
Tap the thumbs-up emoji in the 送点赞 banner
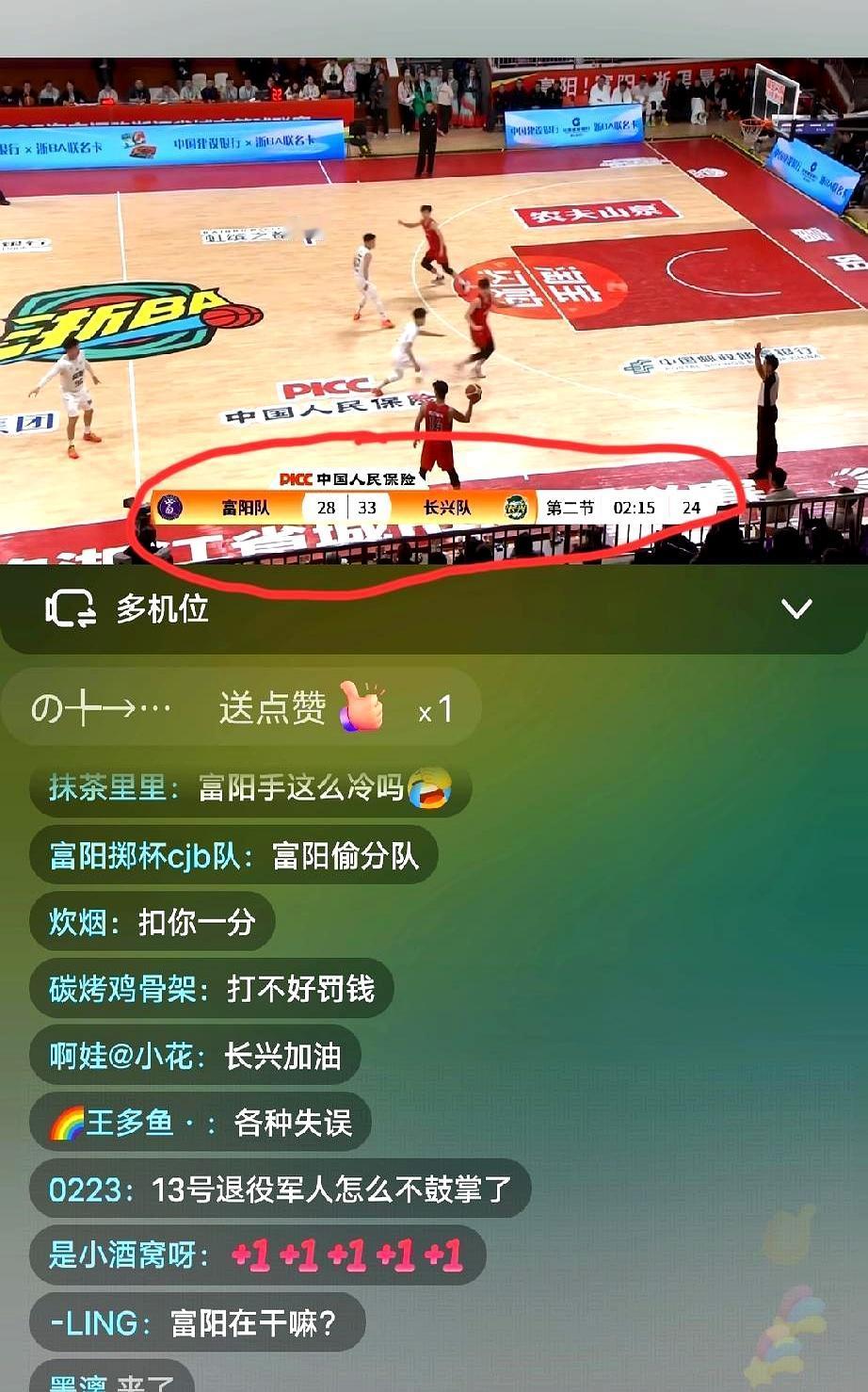[361, 708]
